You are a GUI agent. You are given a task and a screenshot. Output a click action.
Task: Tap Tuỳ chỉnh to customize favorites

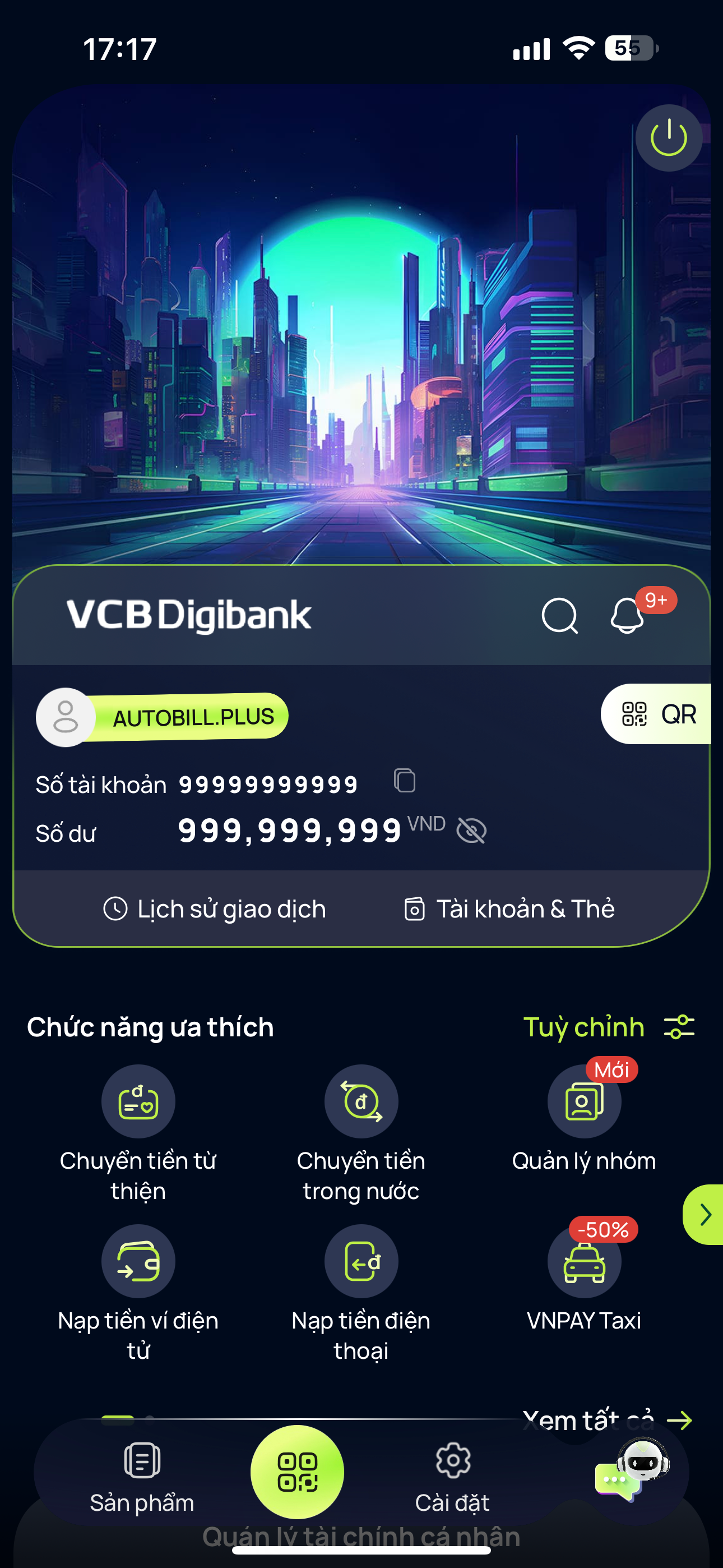(x=609, y=1027)
